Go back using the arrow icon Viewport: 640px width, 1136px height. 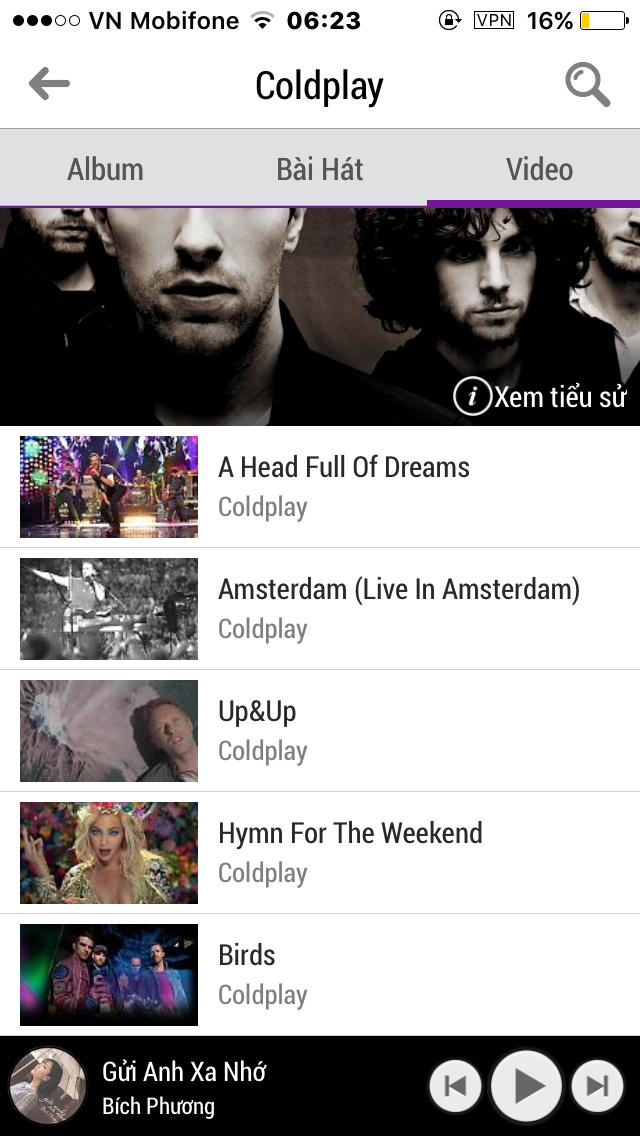(x=49, y=85)
